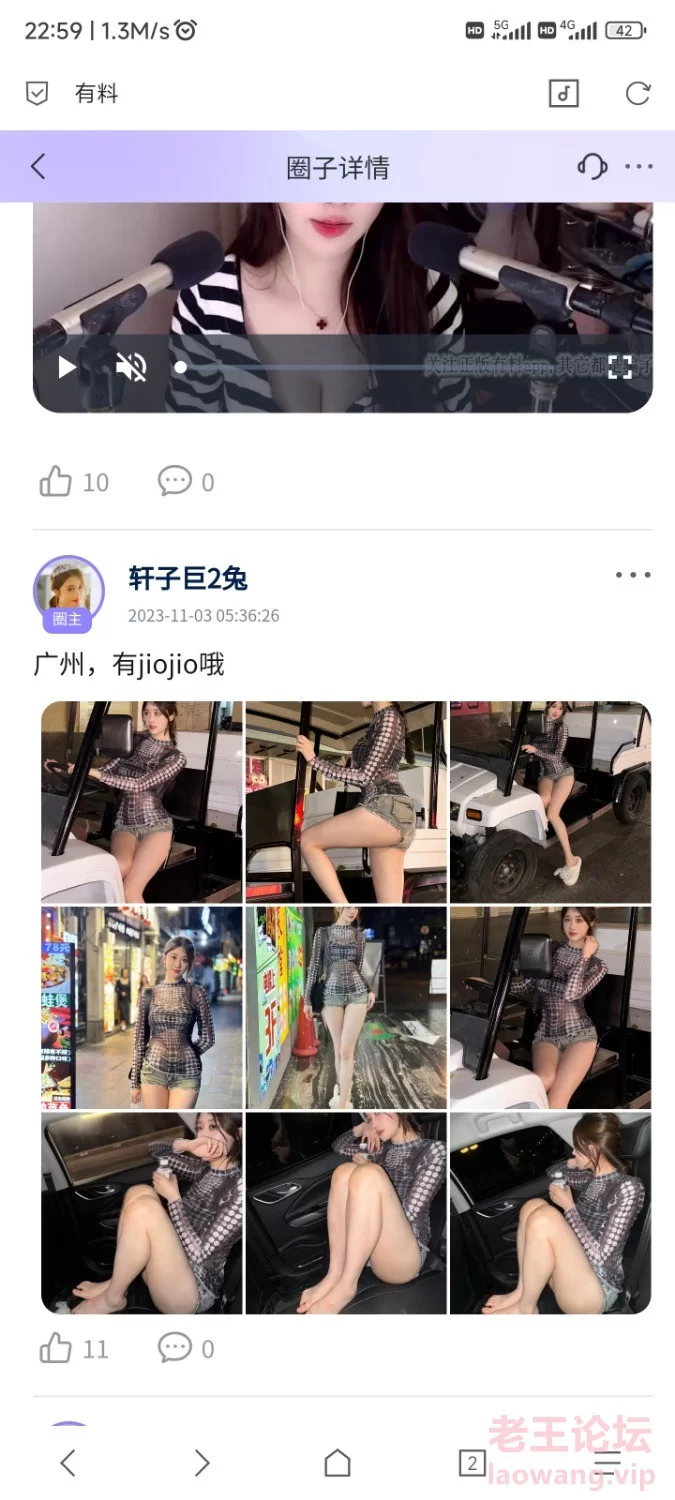Open comments on the video post
Screen dimensions: 675x1500
tap(175, 482)
